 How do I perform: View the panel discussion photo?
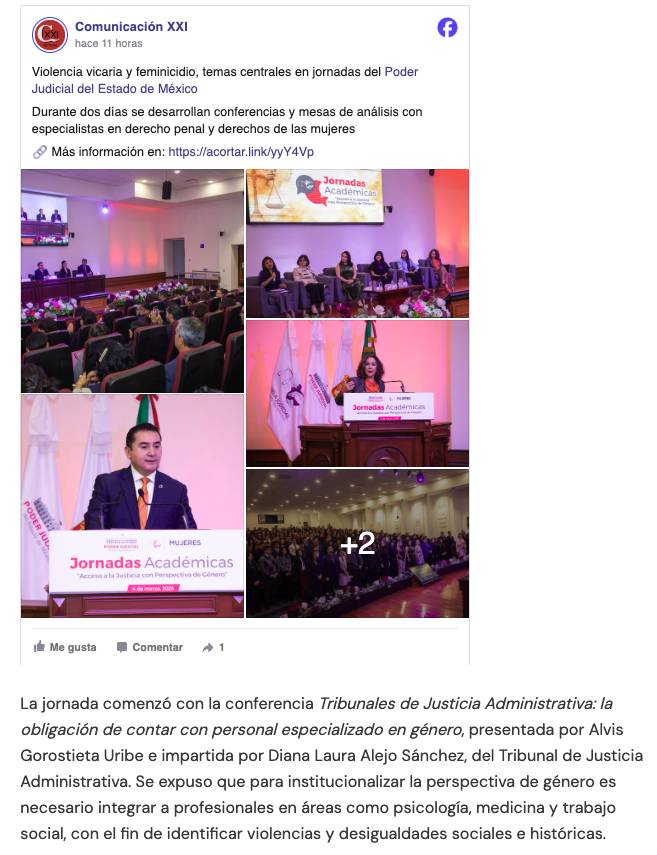pos(357,243)
